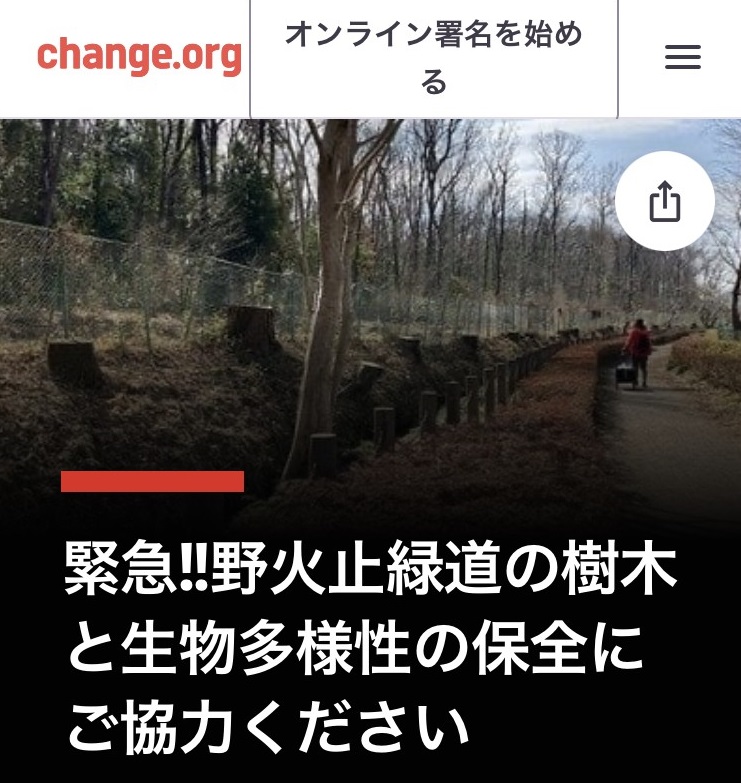
Task: Tap the オンライン署名を始める button
Action: [433, 58]
